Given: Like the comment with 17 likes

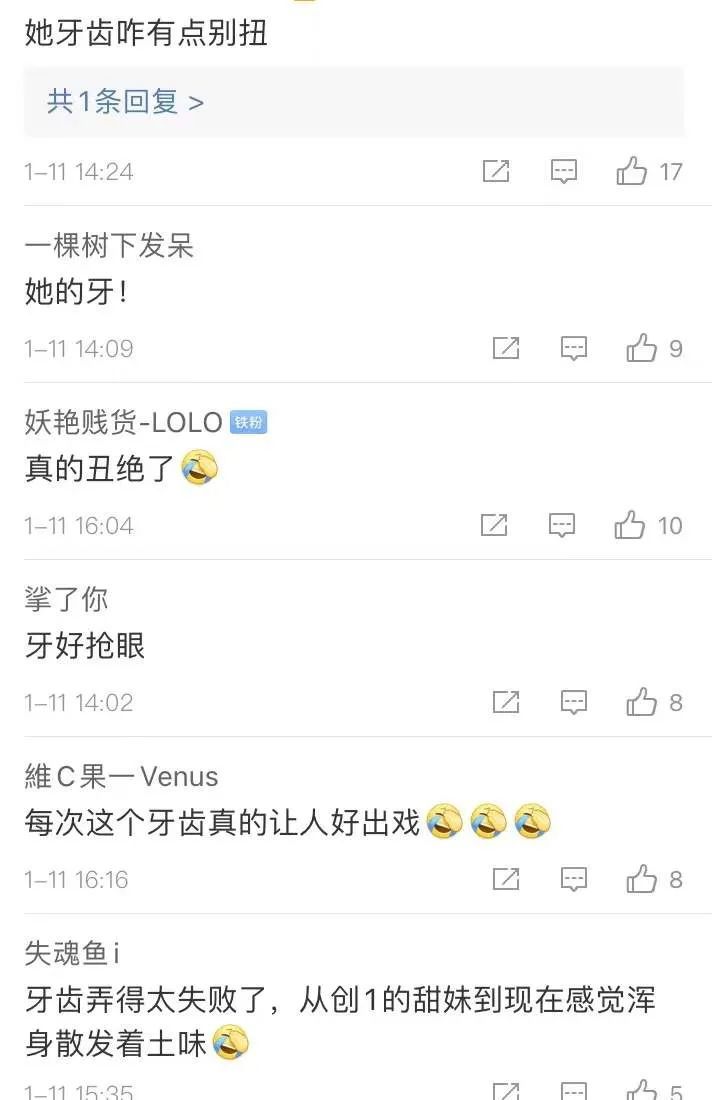Looking at the screenshot, I should [x=632, y=171].
